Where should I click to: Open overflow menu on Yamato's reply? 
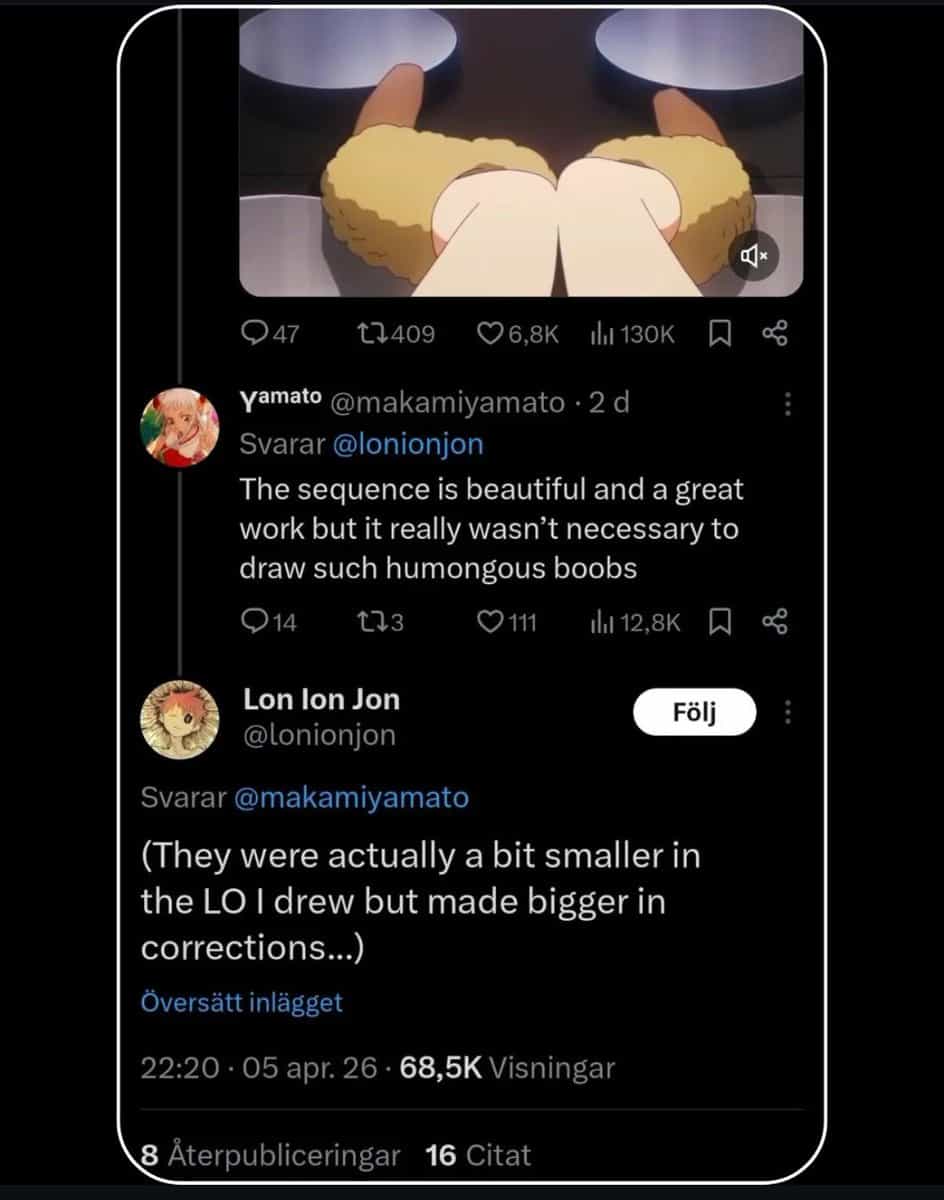[x=788, y=404]
